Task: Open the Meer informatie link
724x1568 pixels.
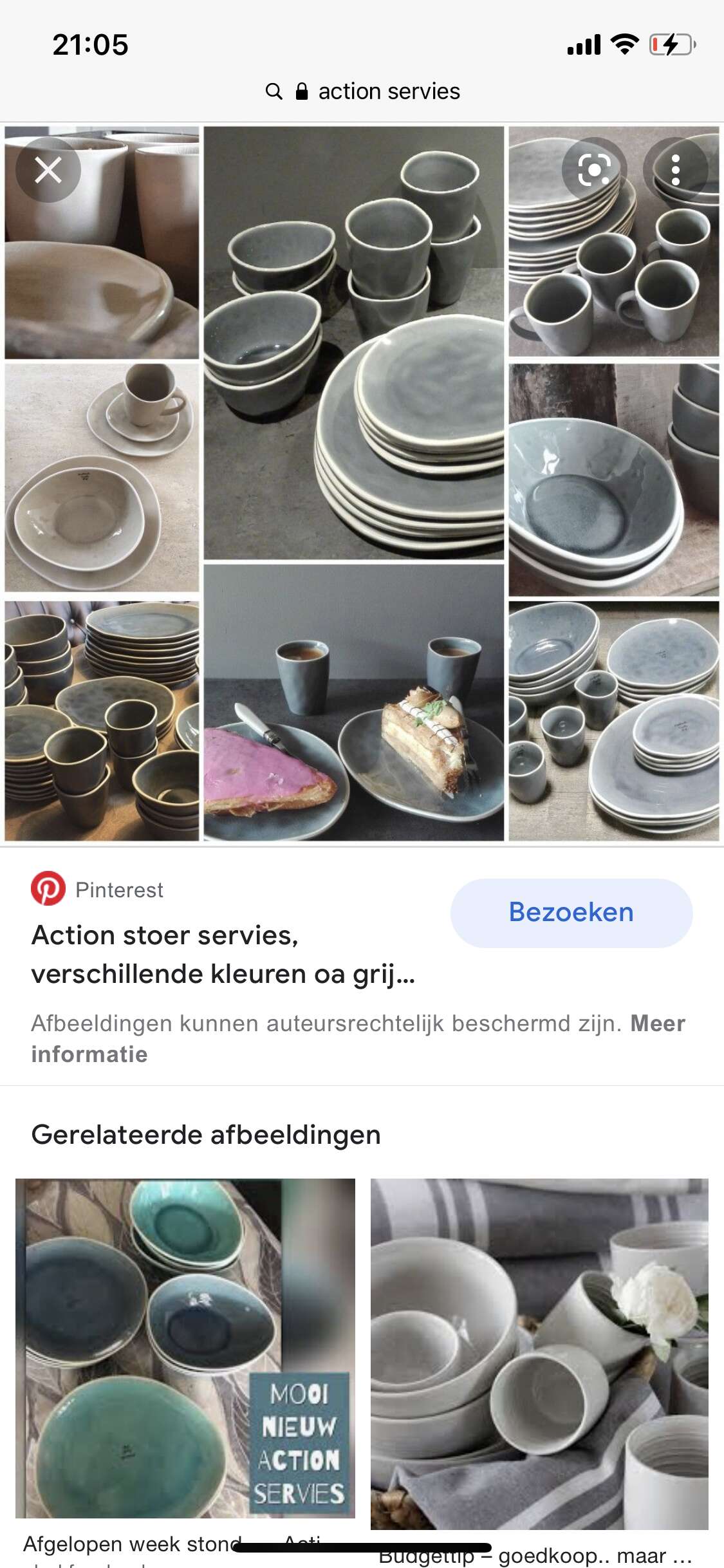Action: (x=358, y=1038)
